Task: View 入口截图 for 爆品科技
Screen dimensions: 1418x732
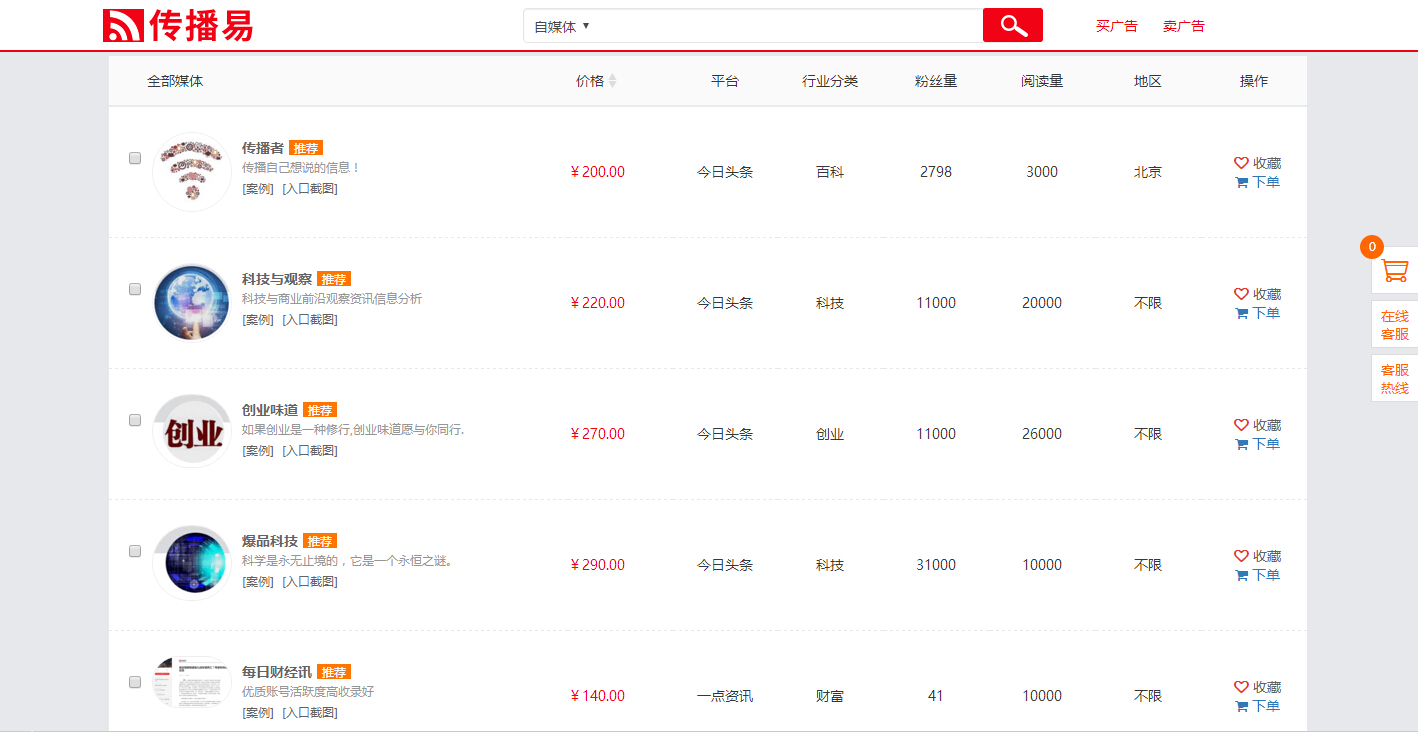Action: point(310,582)
